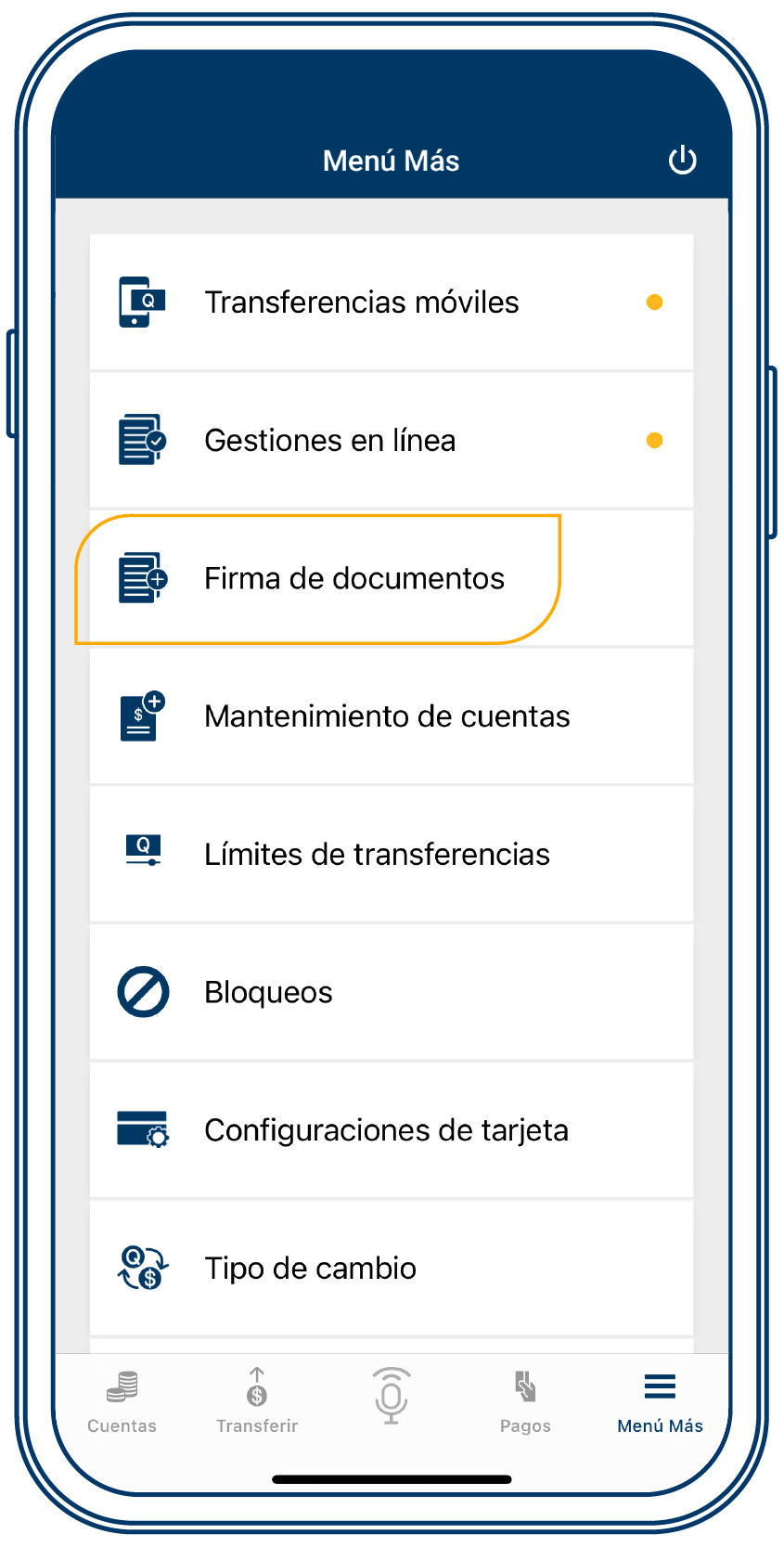The width and height of the screenshot is (784, 1547).
Task: Open the Bloqueos option
Action: pos(391,992)
